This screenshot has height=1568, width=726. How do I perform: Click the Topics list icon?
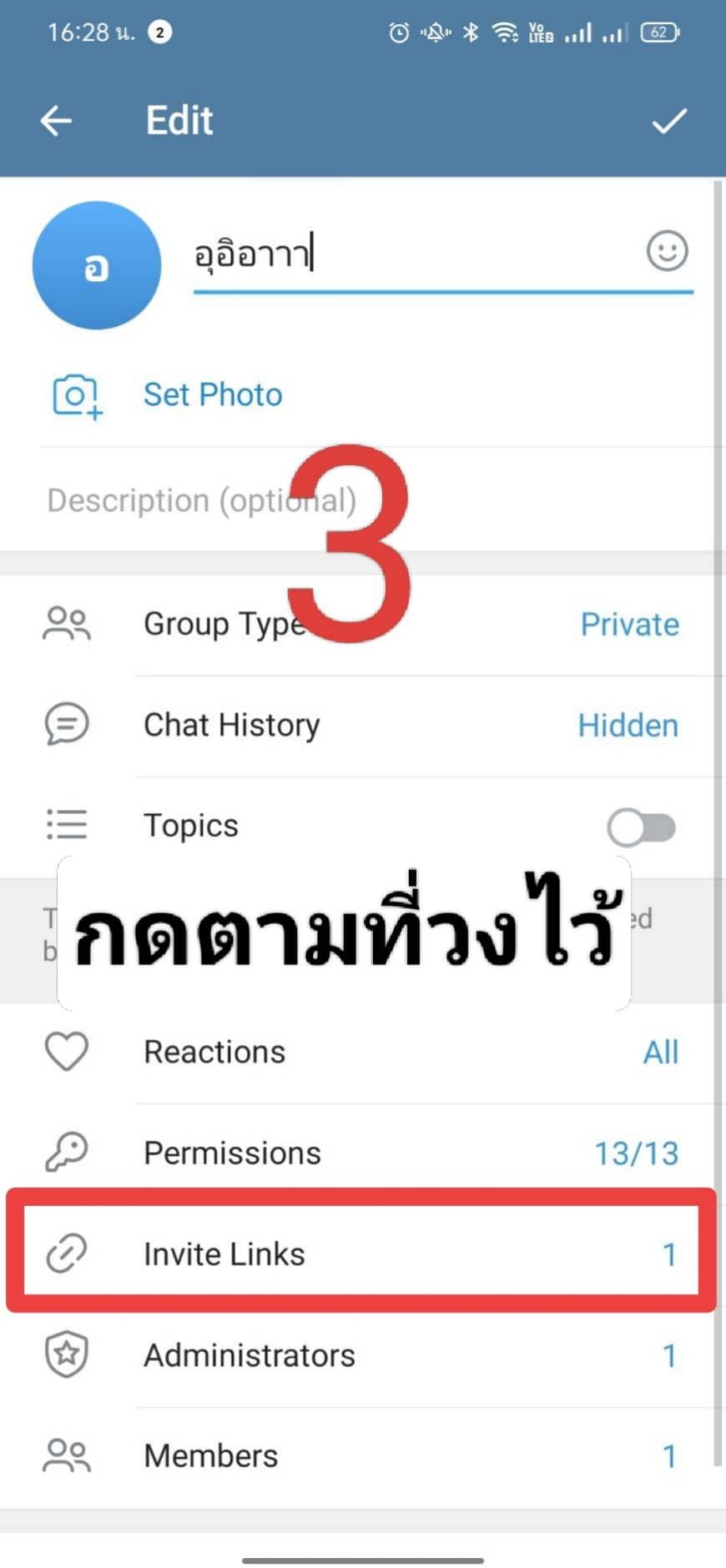[67, 825]
